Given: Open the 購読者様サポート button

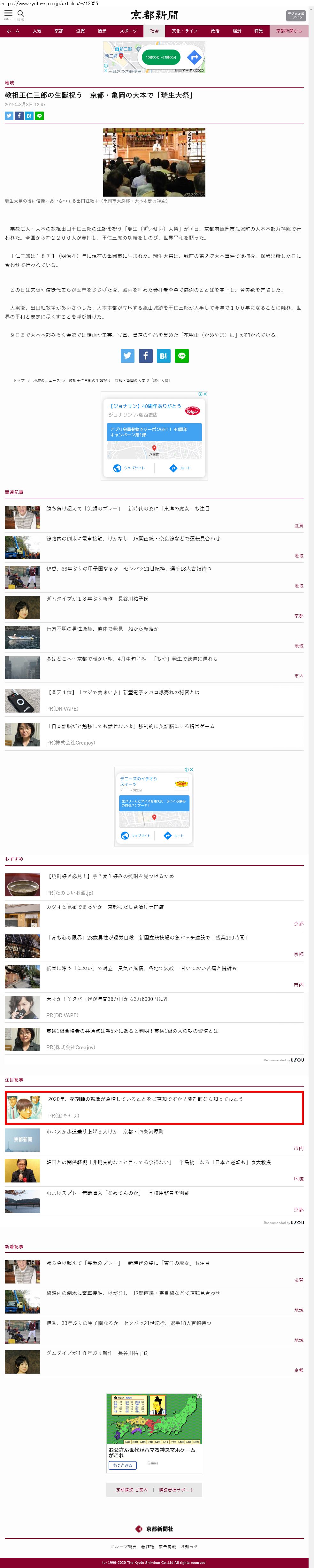Looking at the screenshot, I should tap(176, 1489).
